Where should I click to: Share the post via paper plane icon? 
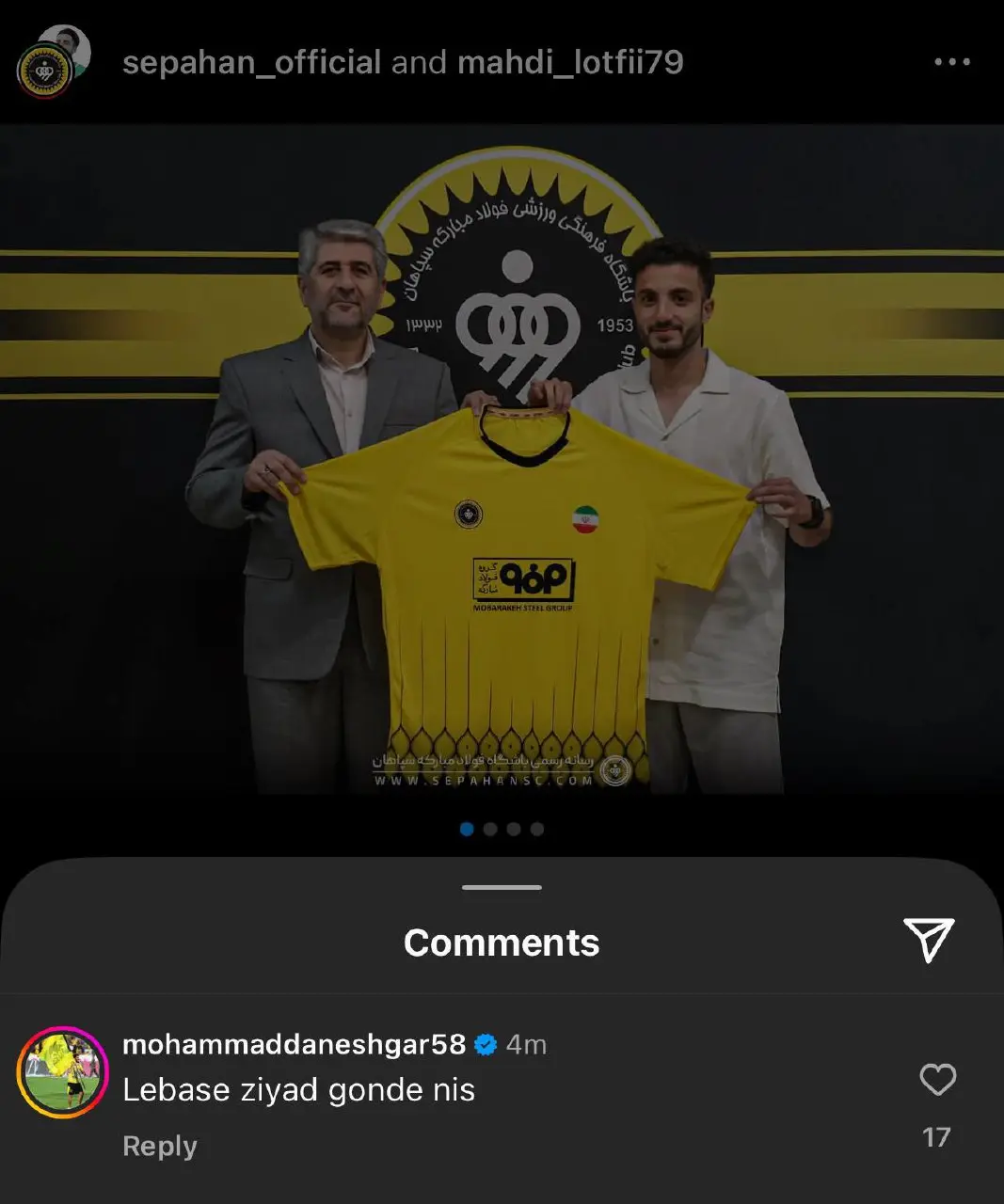[x=929, y=940]
